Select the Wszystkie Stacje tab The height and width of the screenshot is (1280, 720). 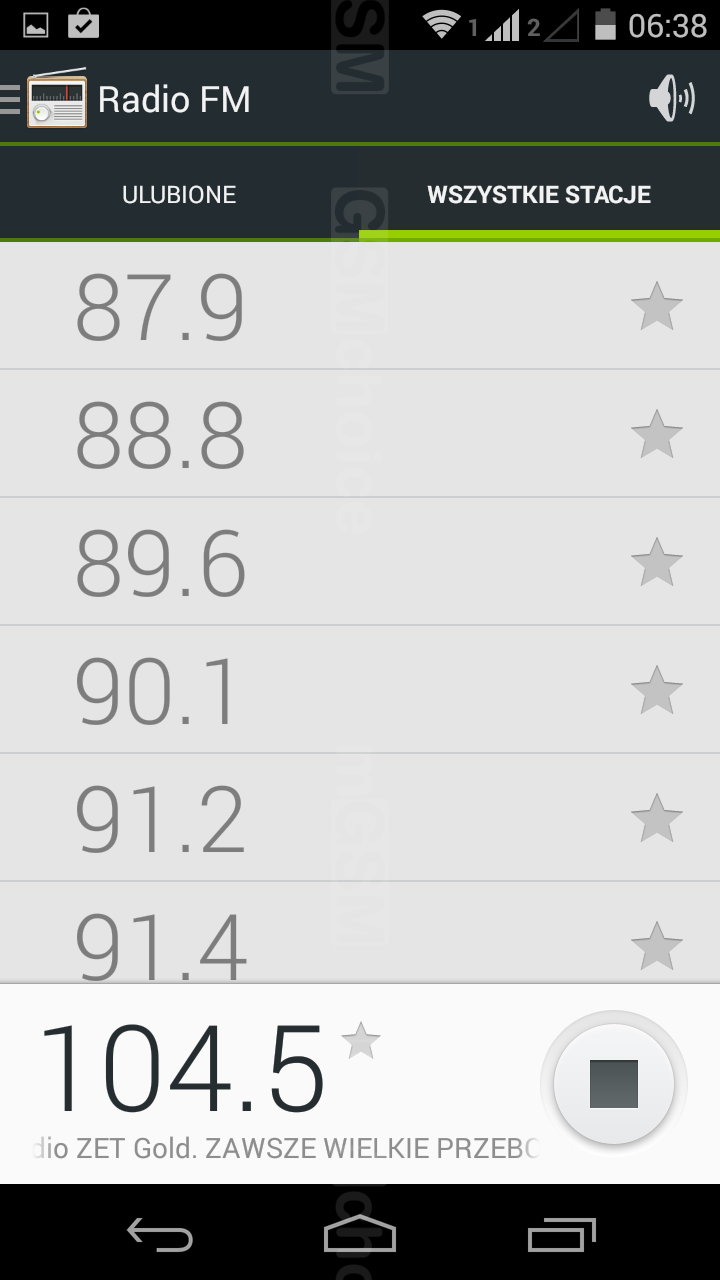(539, 195)
